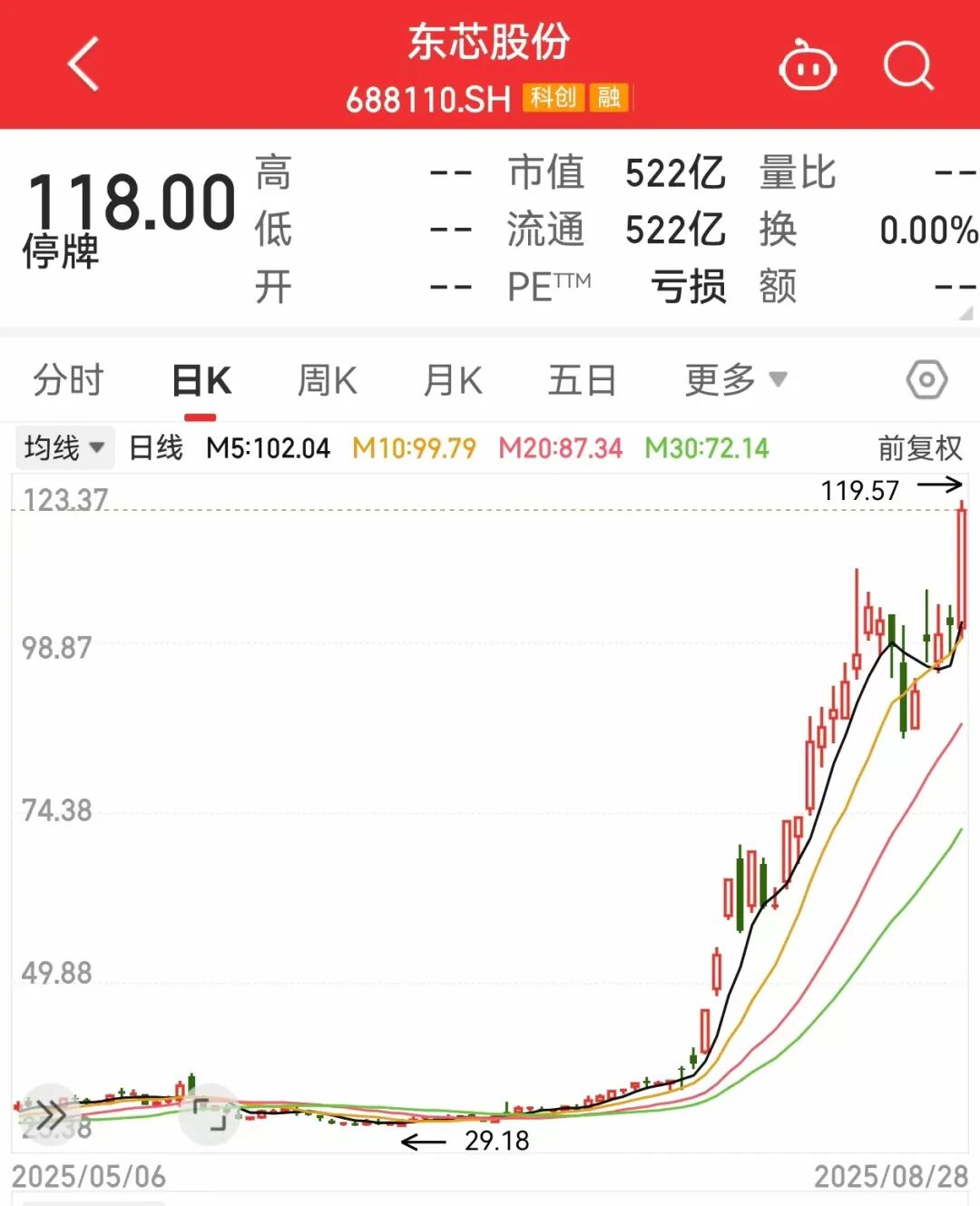This screenshot has height=1206, width=980.
Task: Enter fullscreen chart view
Action: pos(210,1114)
